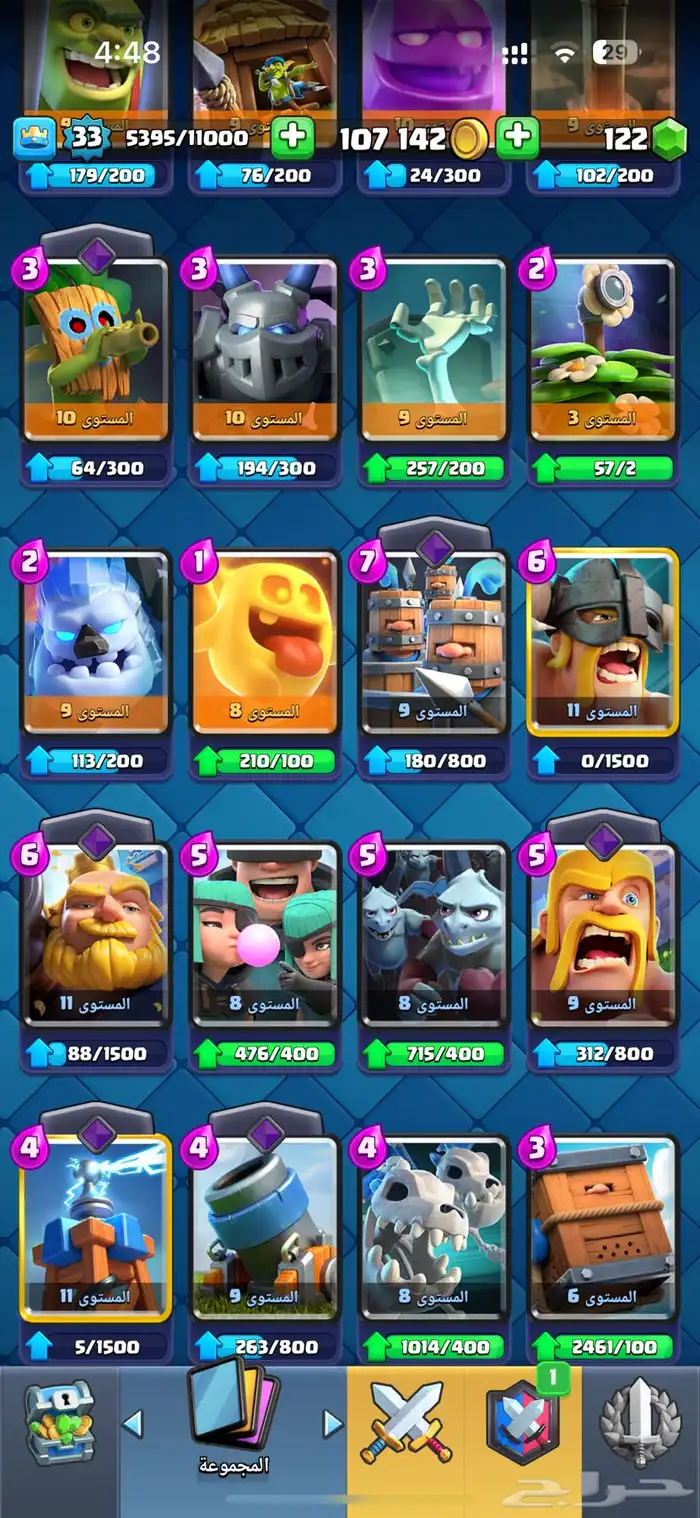This screenshot has width=700, height=1518.
Task: Switch to the Battle crossed swords tab
Action: [406, 1424]
